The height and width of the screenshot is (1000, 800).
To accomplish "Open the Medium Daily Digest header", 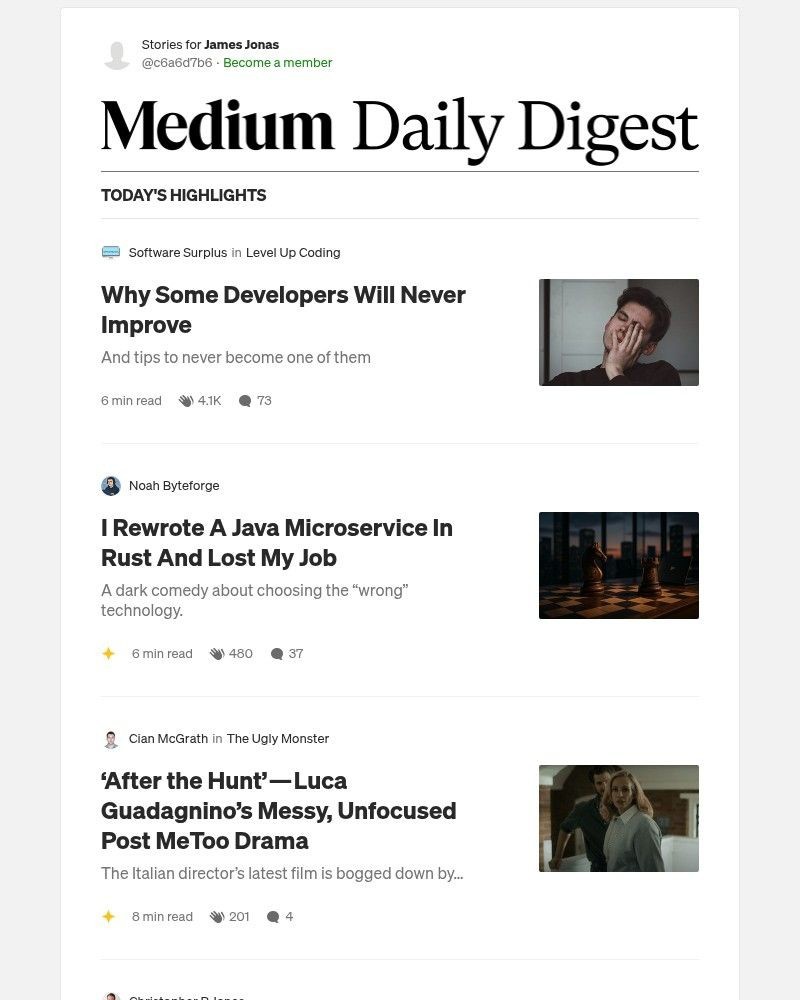I will tap(399, 128).
